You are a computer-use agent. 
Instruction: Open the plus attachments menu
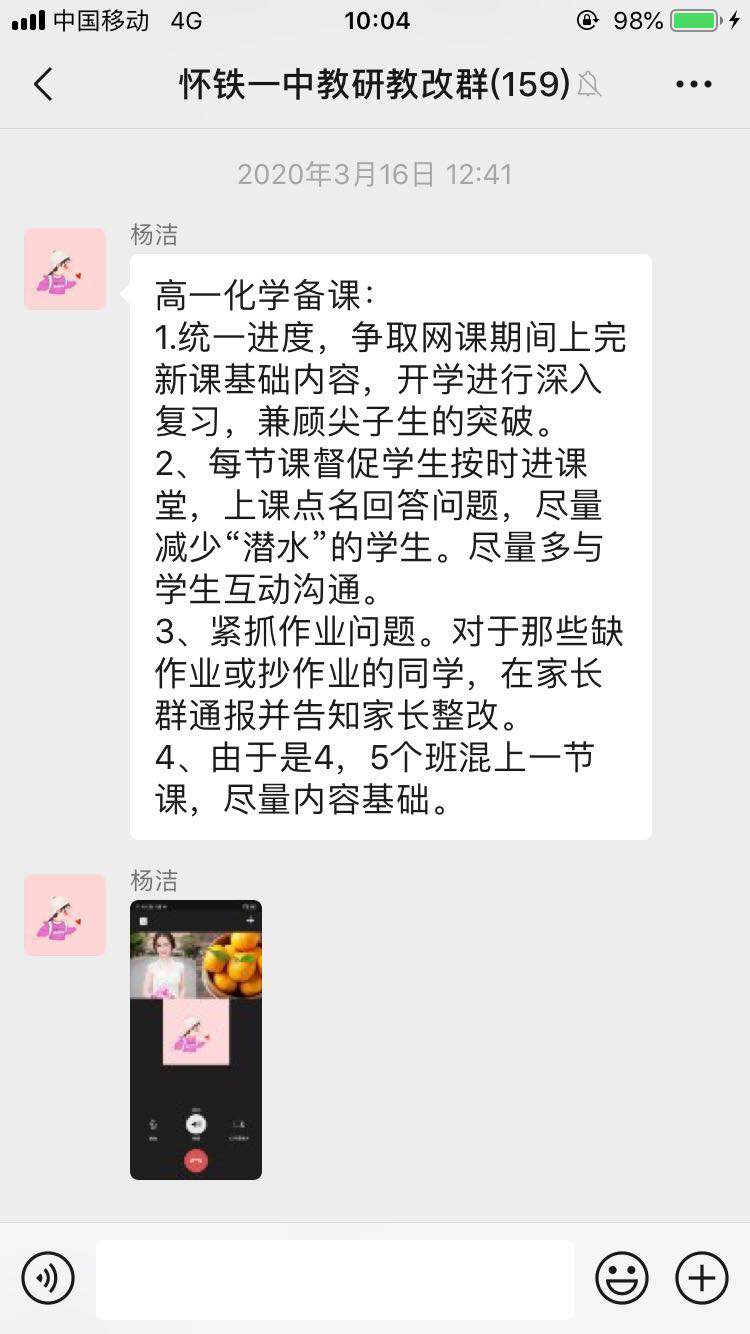702,1278
